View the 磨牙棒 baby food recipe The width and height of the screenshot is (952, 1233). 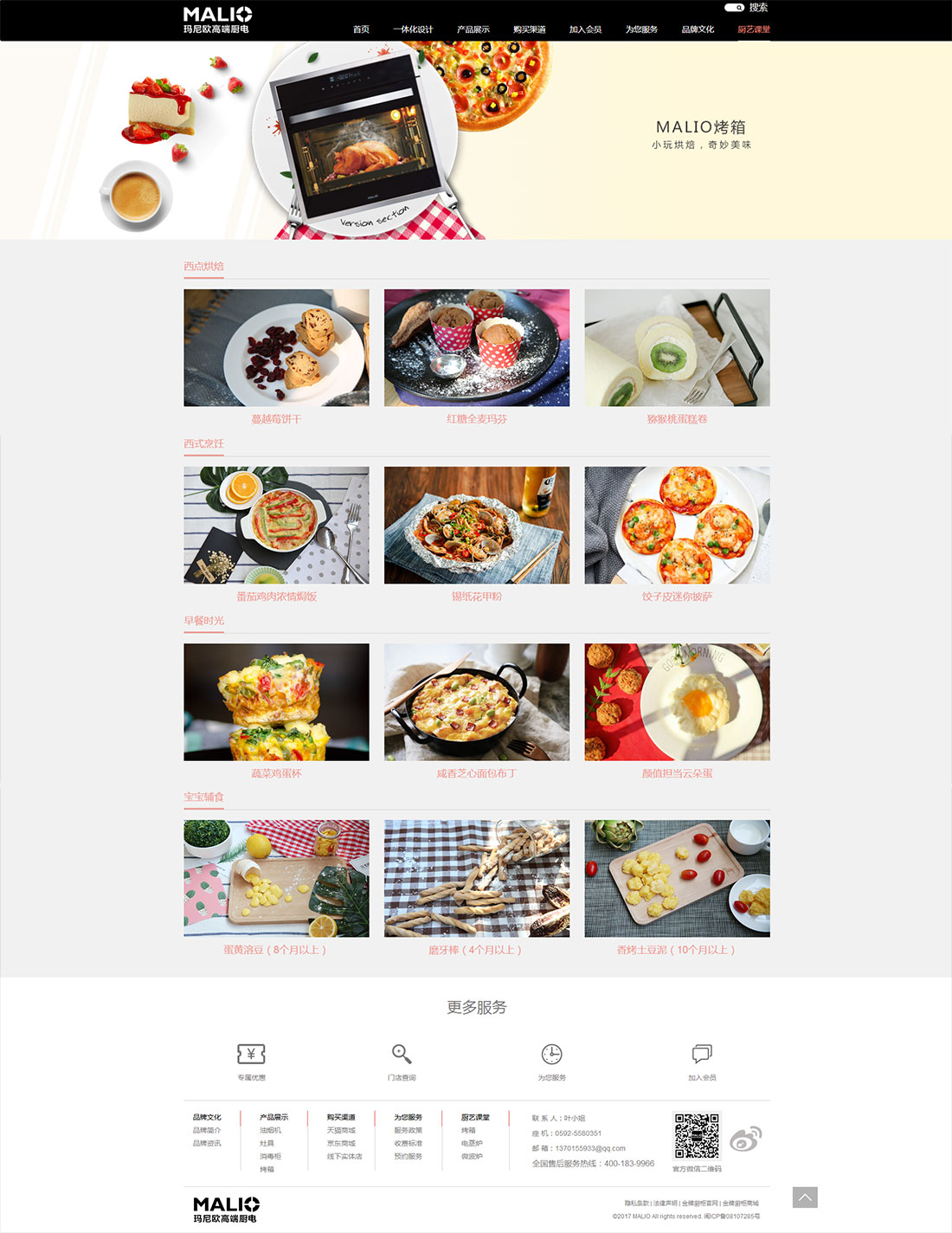click(x=477, y=879)
